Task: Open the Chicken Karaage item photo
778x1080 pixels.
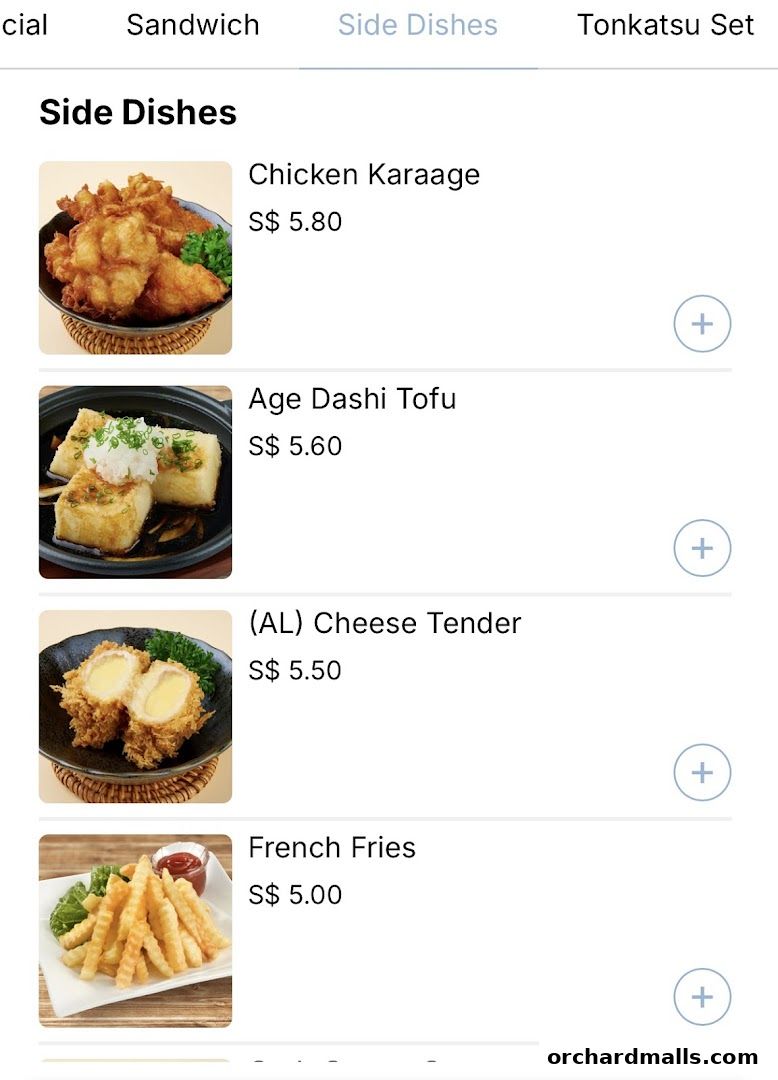Action: pyautogui.click(x=135, y=258)
